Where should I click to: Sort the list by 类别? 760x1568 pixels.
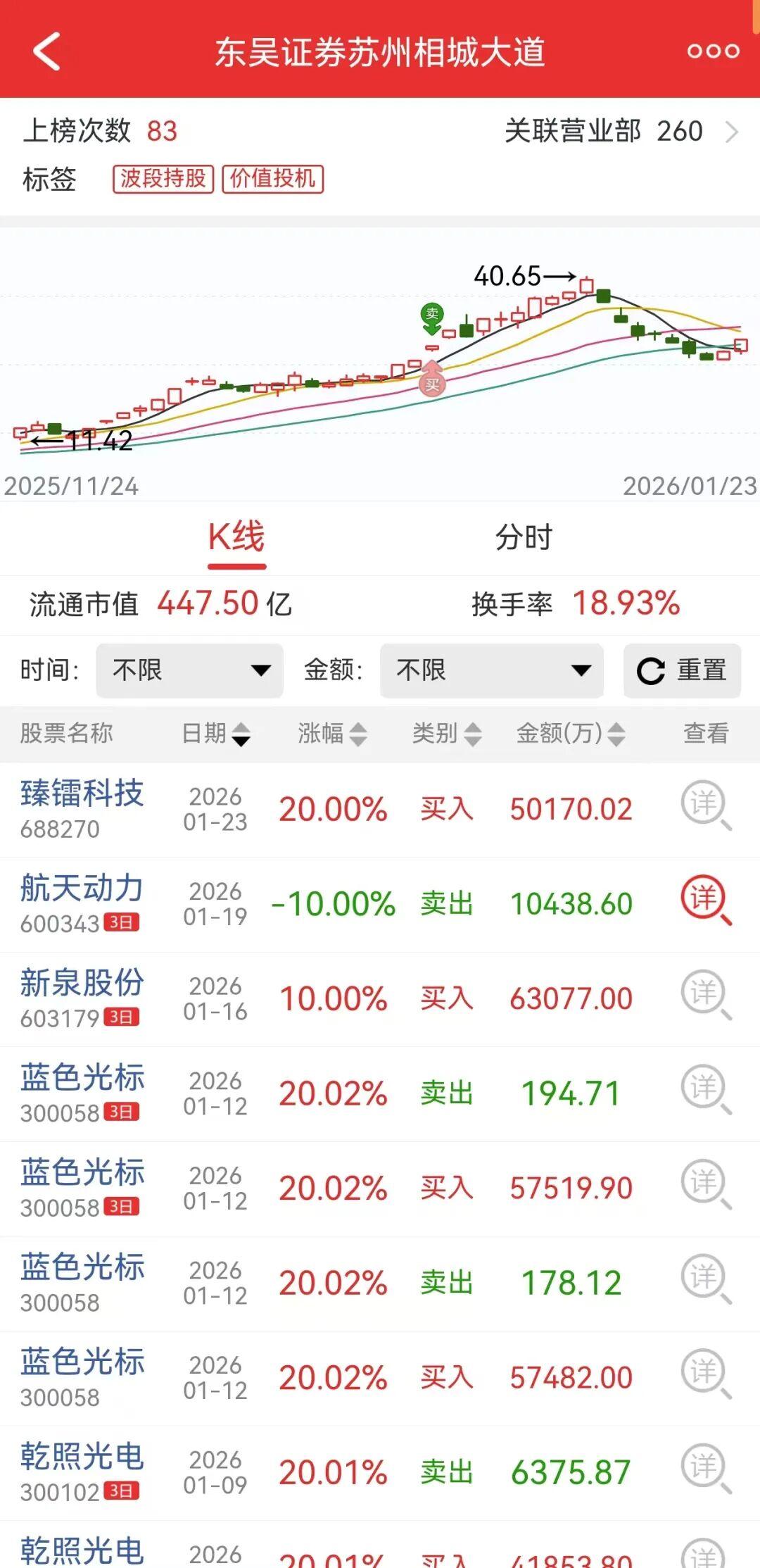[x=446, y=733]
